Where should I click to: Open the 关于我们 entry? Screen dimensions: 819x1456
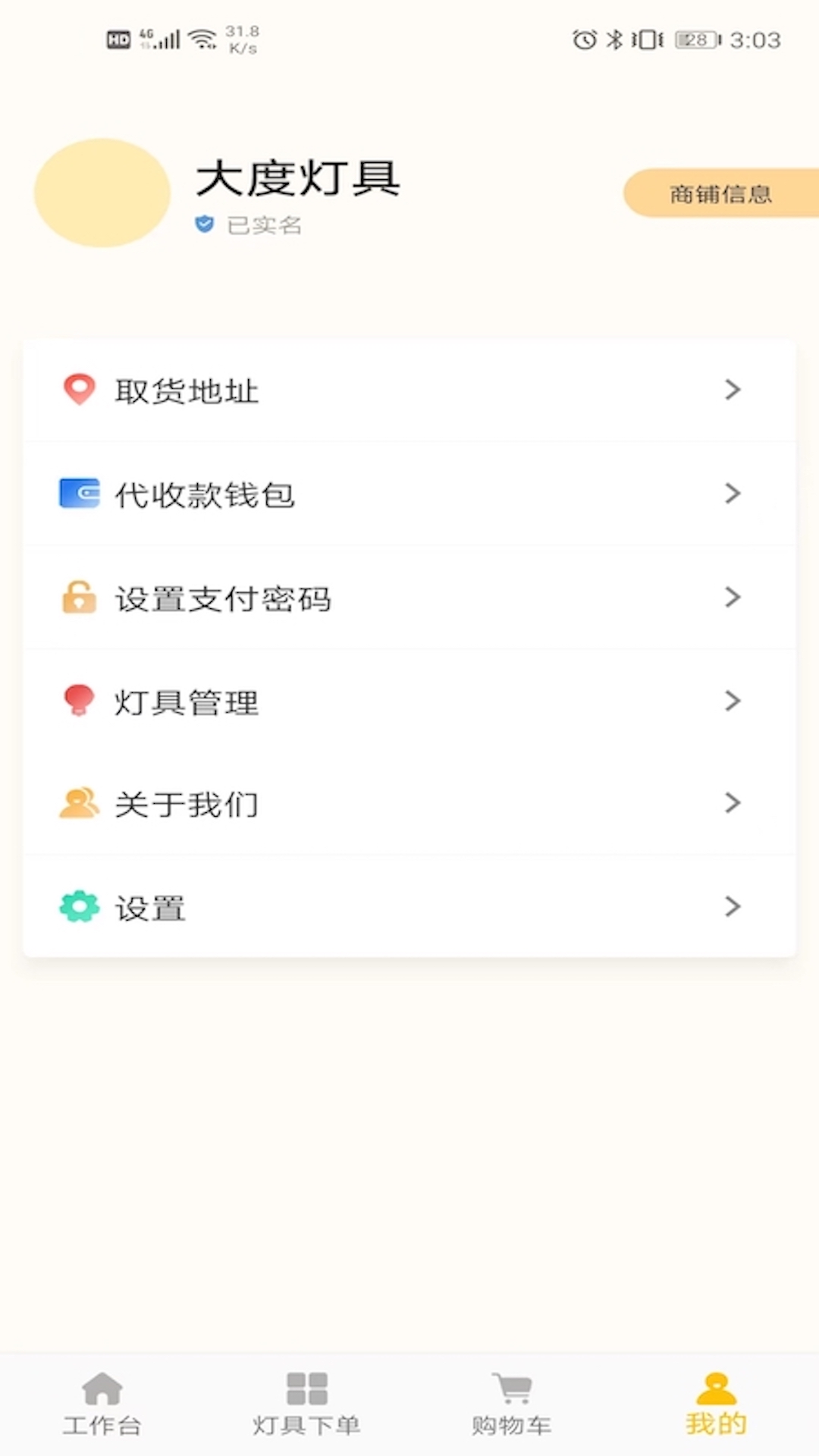point(409,804)
